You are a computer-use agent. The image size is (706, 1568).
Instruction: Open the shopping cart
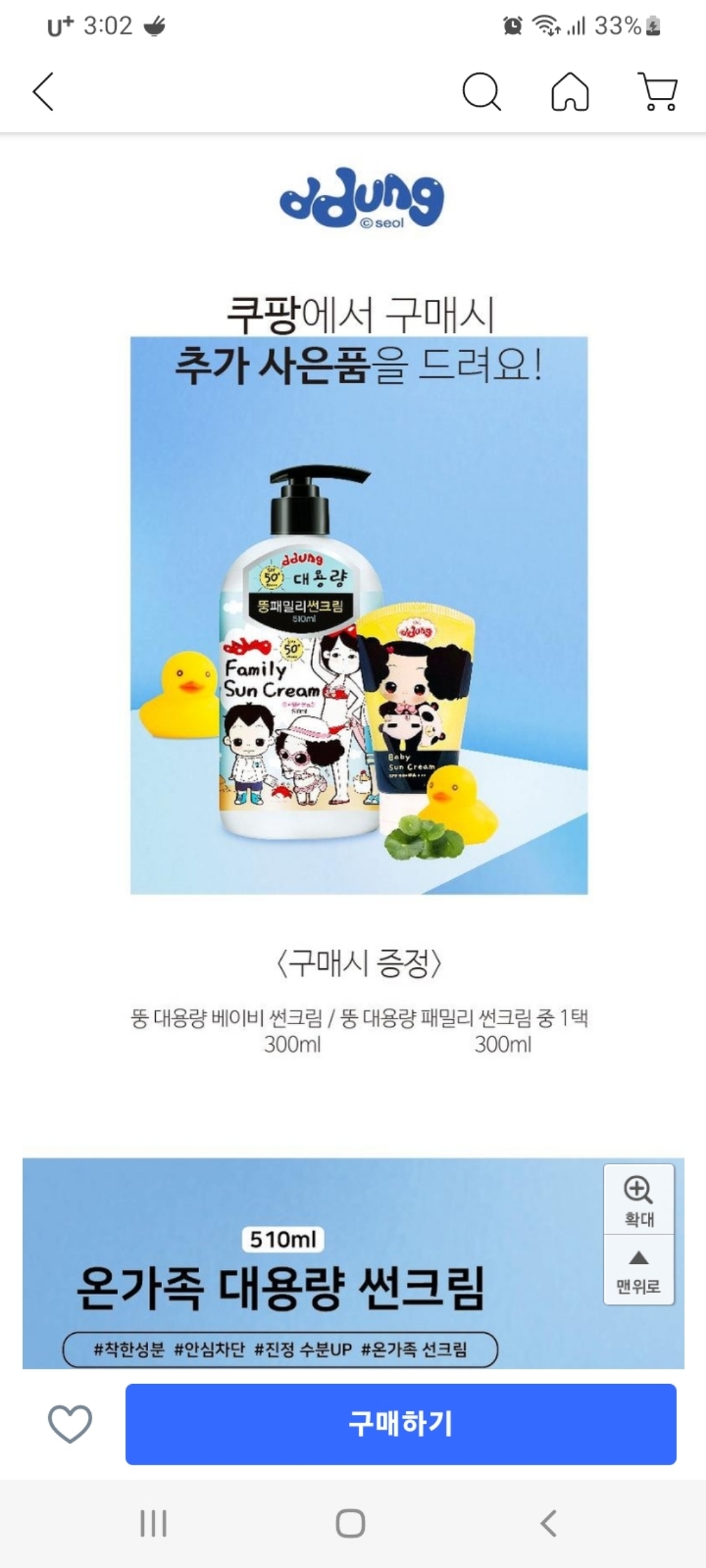659,92
